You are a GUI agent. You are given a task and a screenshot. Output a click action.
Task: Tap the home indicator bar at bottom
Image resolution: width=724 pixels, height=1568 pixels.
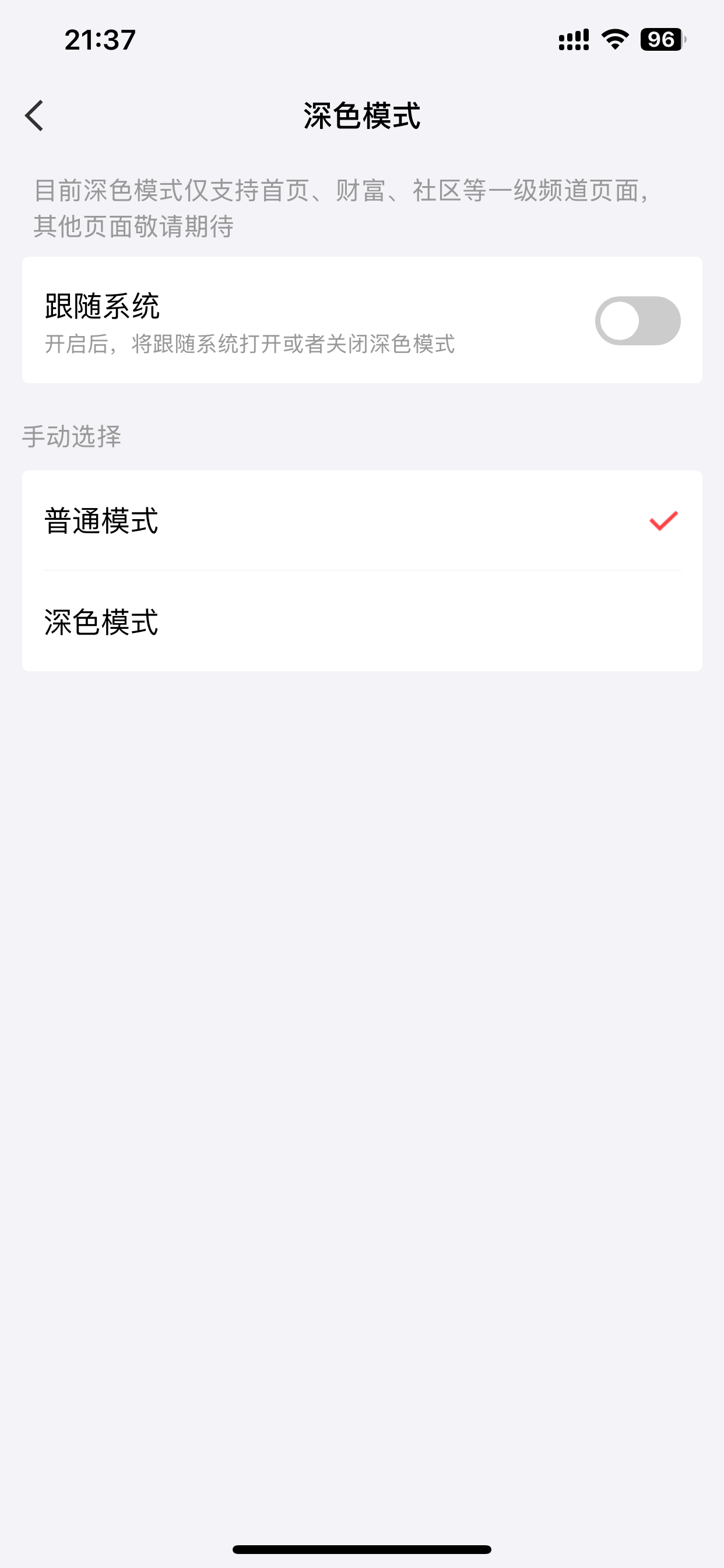point(361,1549)
